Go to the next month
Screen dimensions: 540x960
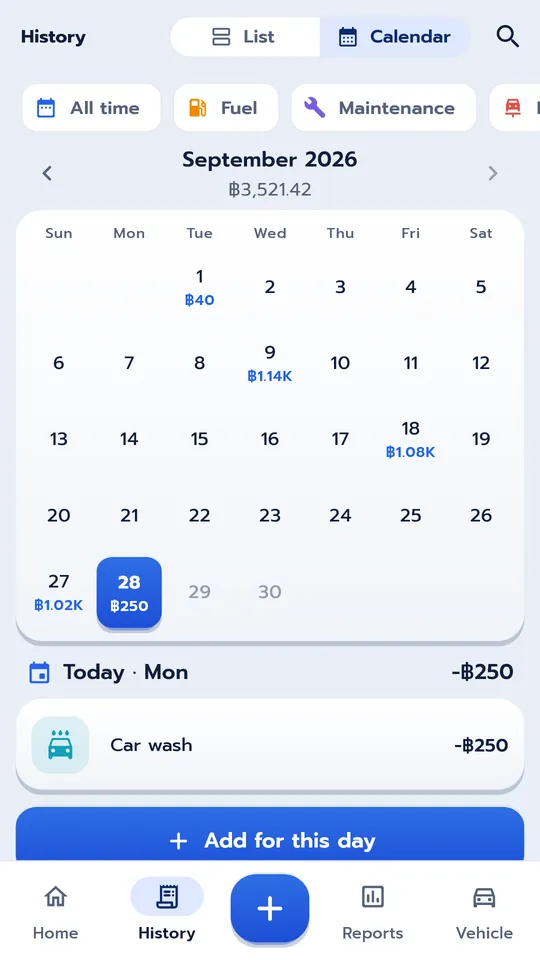(493, 173)
